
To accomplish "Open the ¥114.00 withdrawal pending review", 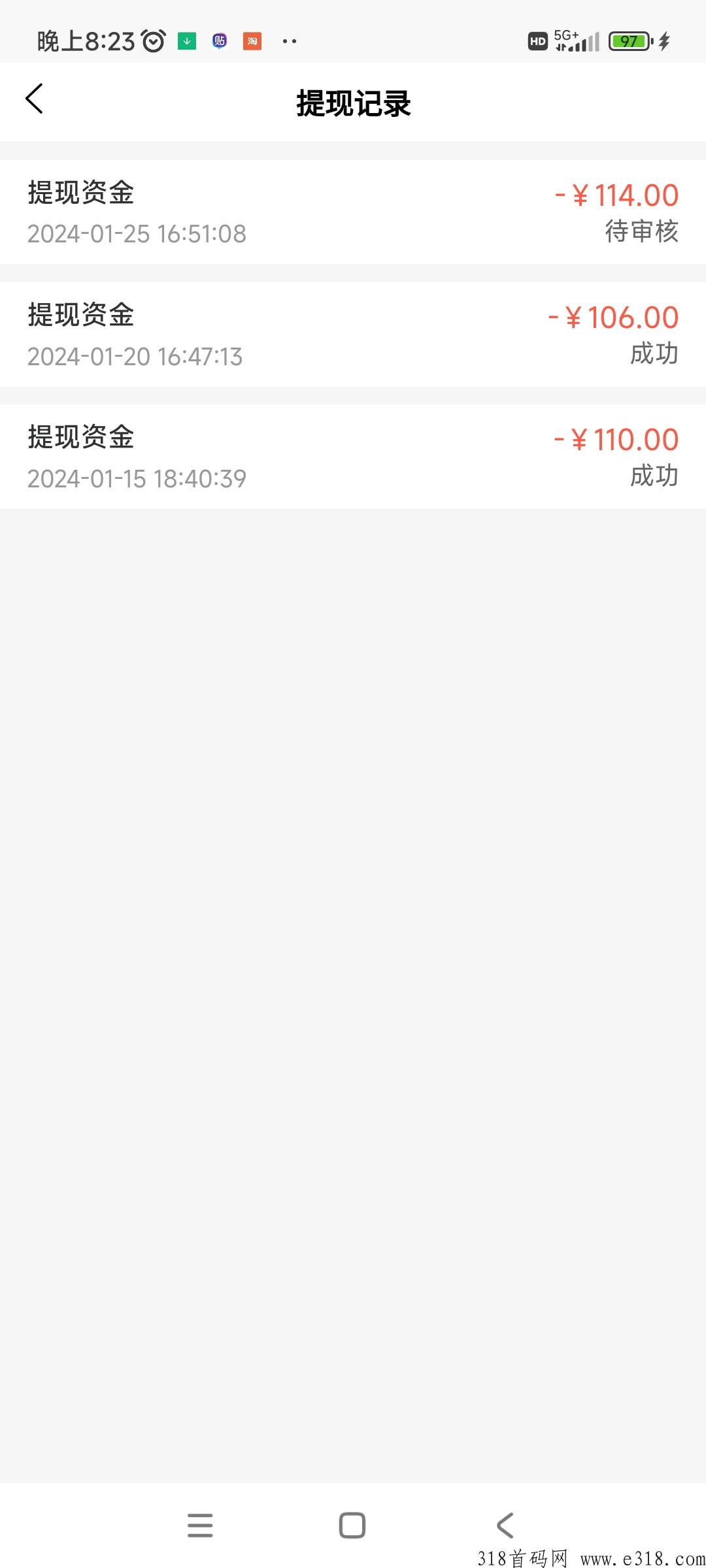I will pos(353,212).
